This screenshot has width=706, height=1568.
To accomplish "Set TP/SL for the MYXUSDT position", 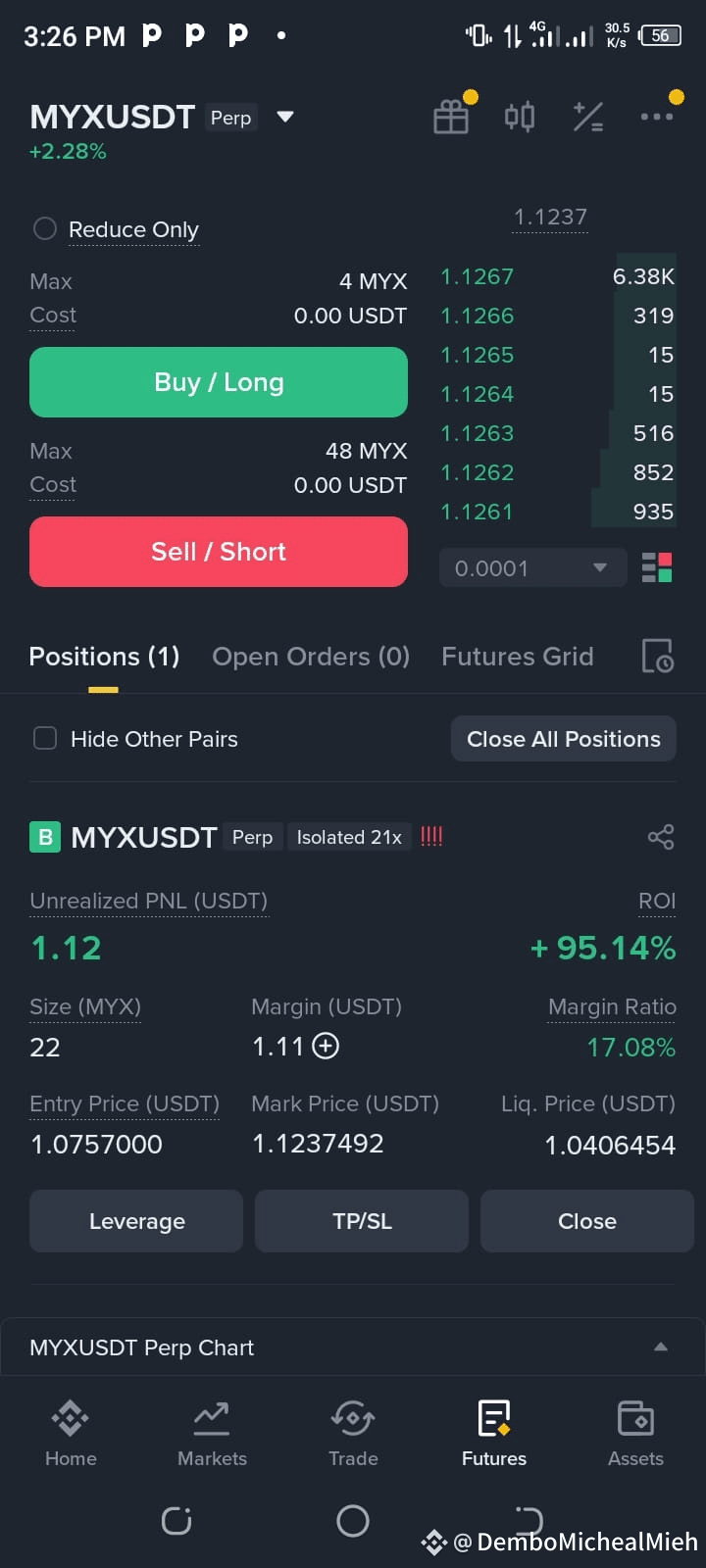I will 362,1221.
